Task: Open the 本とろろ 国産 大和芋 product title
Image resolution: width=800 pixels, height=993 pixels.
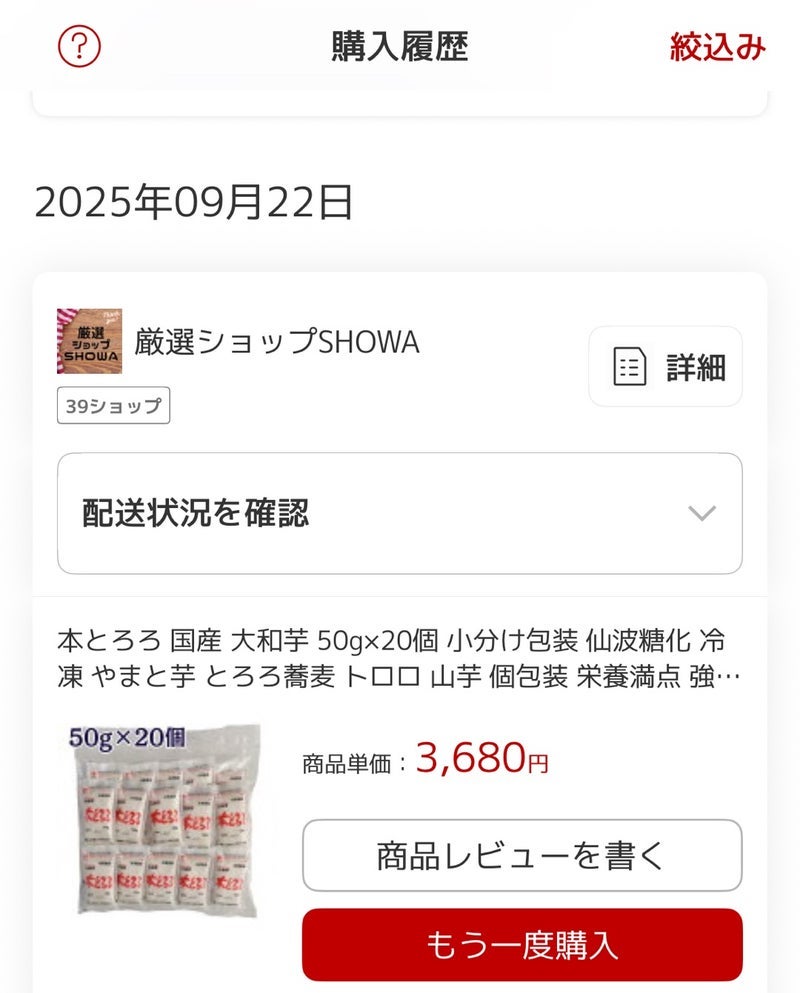Action: pos(398,658)
